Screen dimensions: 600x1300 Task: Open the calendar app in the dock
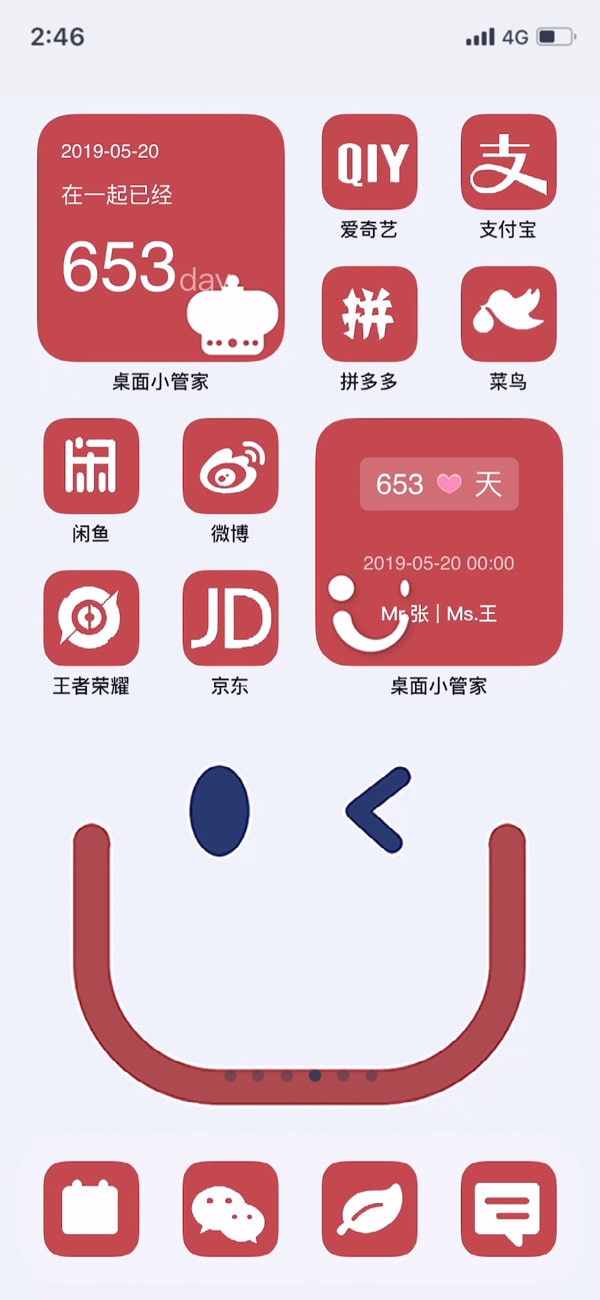(91, 1209)
